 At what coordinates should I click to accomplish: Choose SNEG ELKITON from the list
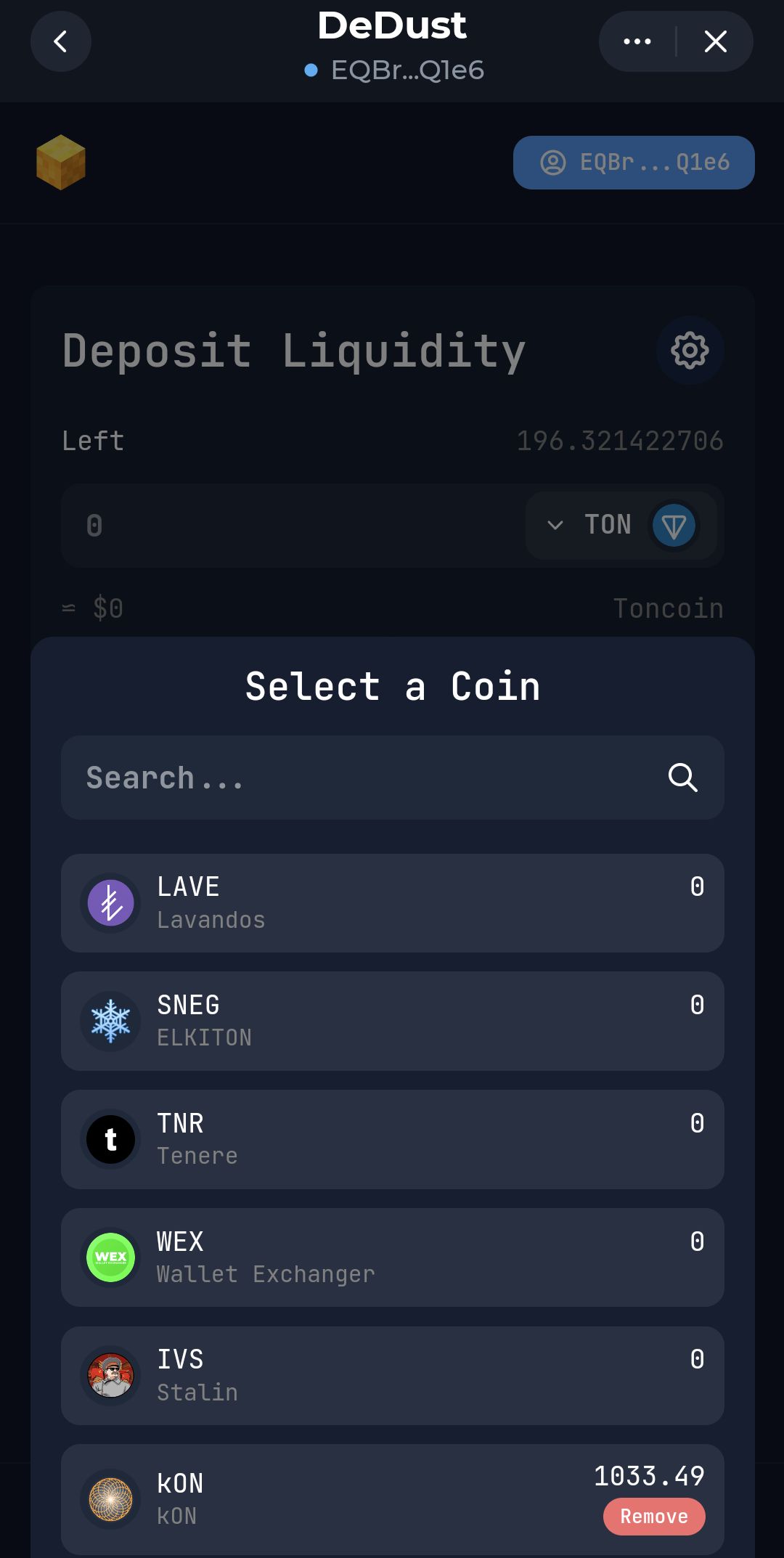coord(392,1021)
